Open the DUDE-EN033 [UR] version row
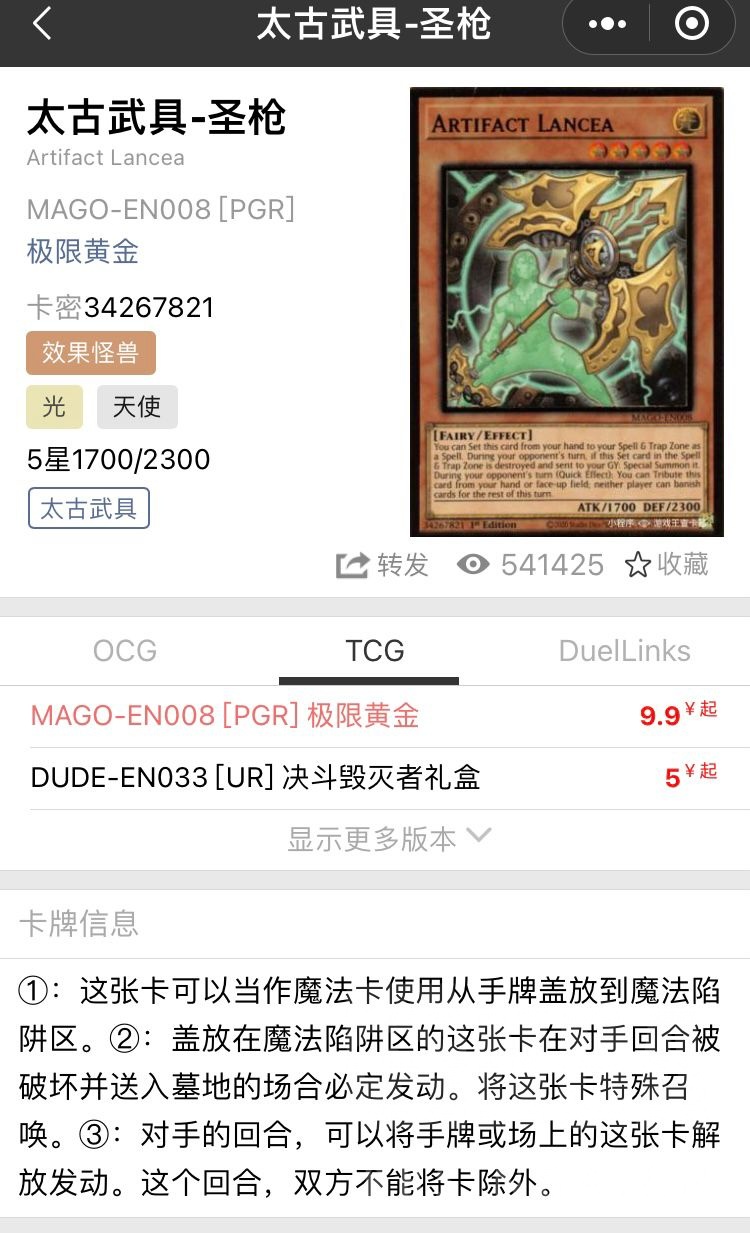750x1233 pixels. coord(374,778)
